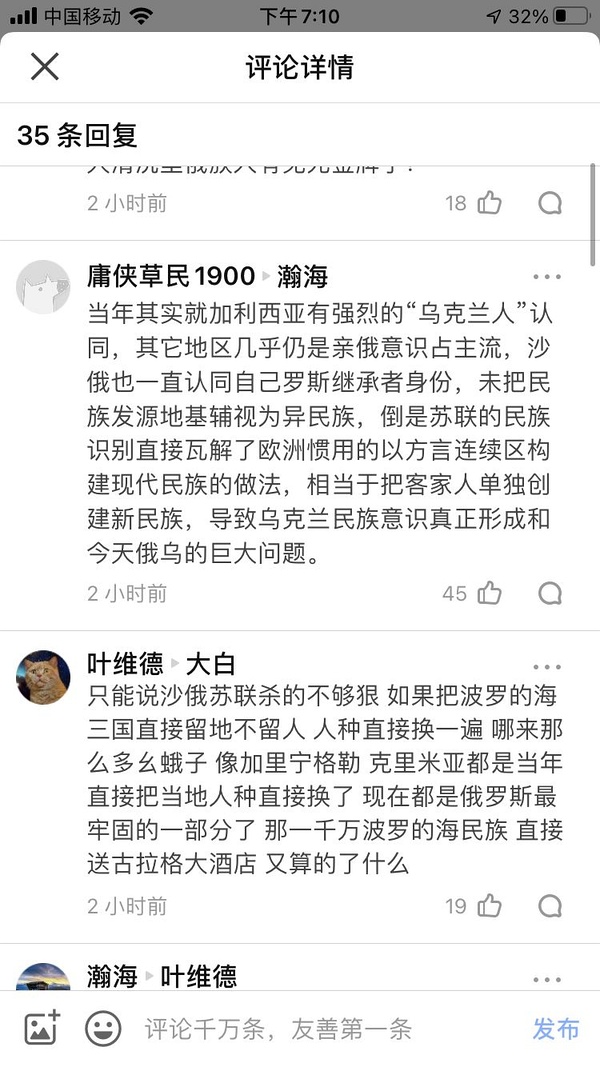View 叶维德's cat avatar profile
The image size is (600, 1067).
(43, 677)
